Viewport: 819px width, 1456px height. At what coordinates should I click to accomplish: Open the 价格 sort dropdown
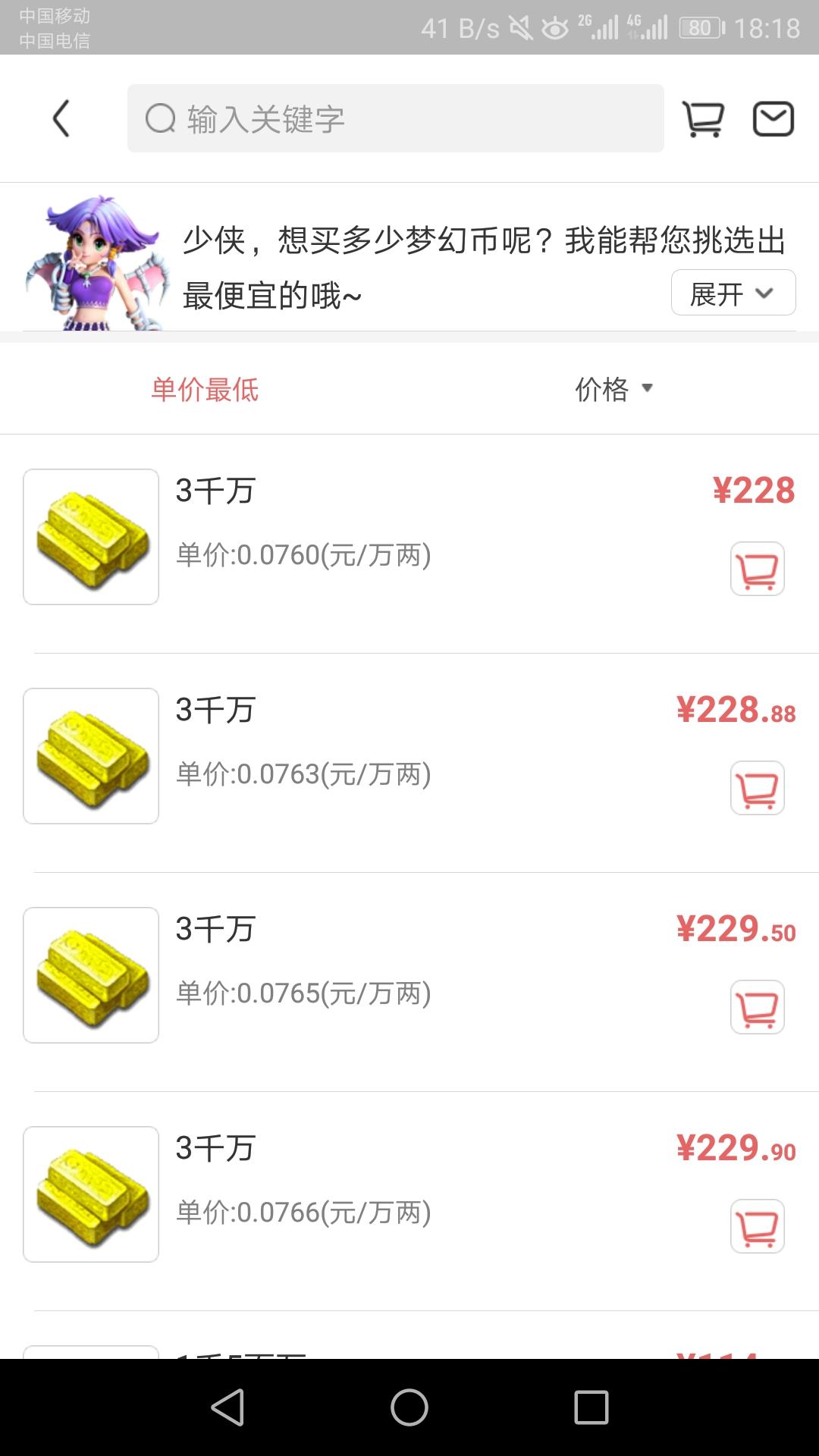tap(613, 390)
